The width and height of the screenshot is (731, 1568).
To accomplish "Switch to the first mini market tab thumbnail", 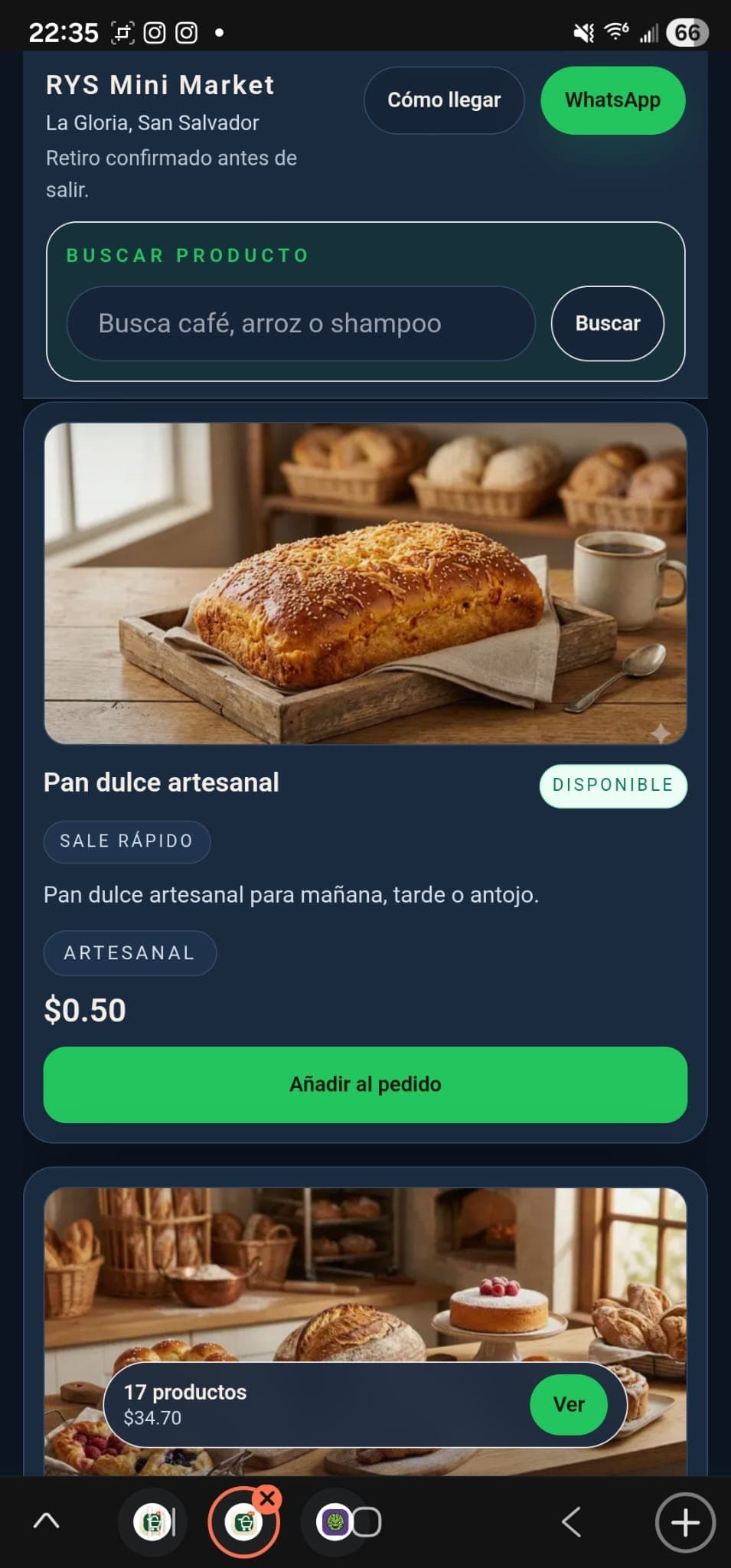I will tap(152, 1521).
